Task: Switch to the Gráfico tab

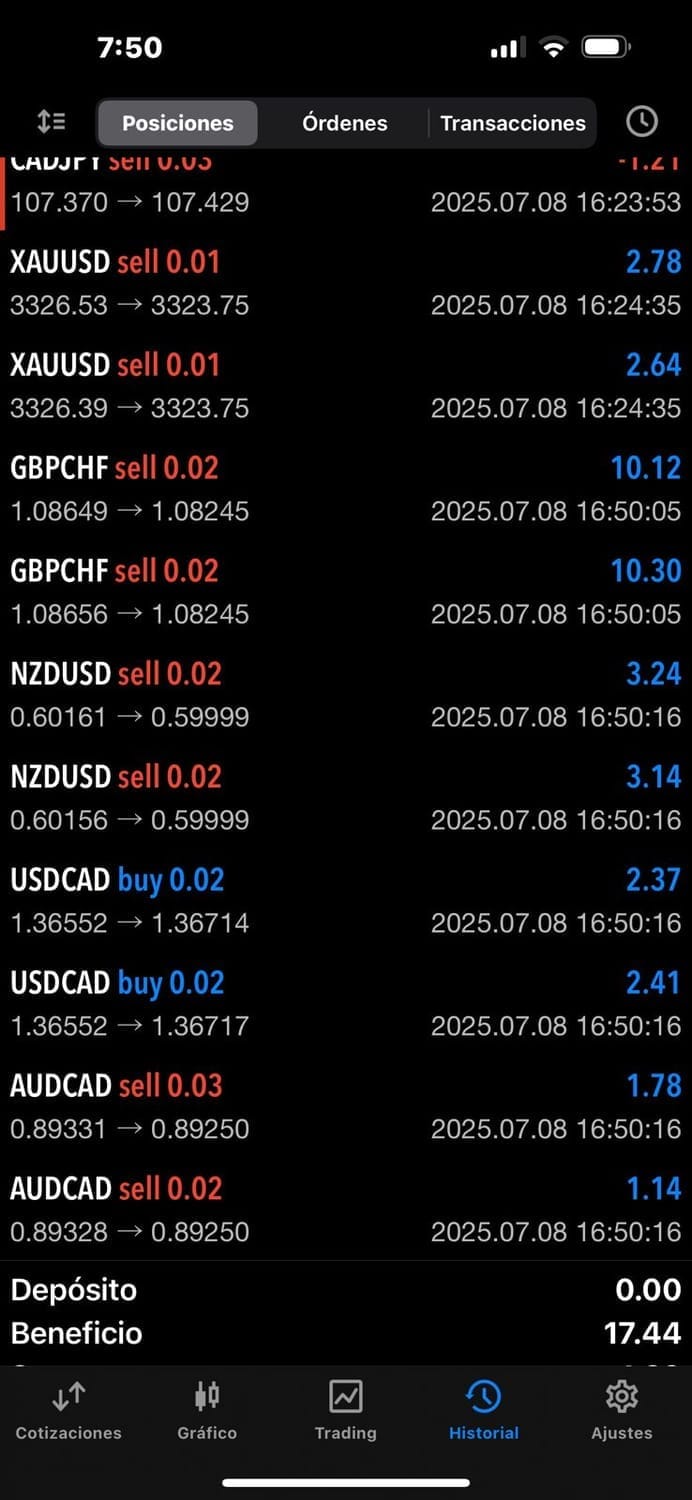Action: pyautogui.click(x=207, y=1410)
